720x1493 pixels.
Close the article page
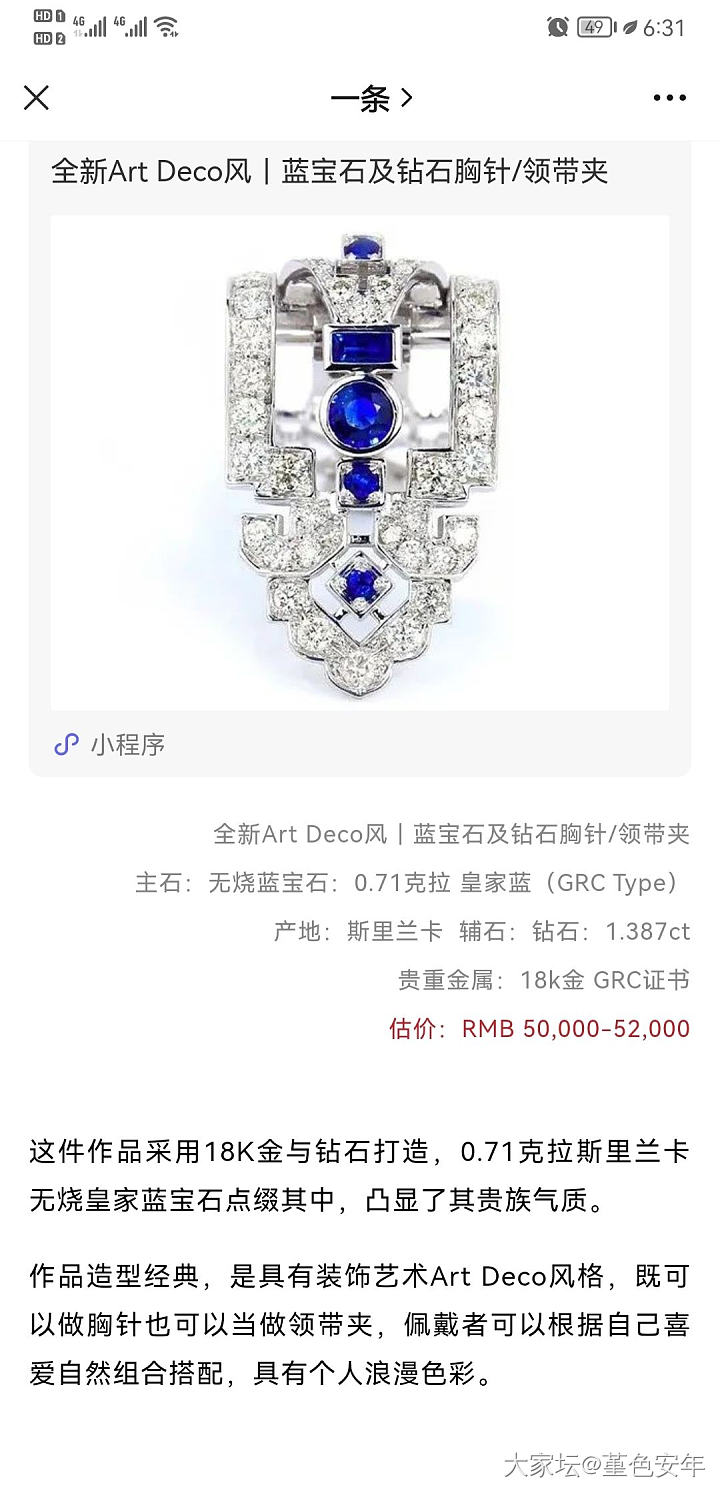tap(36, 98)
